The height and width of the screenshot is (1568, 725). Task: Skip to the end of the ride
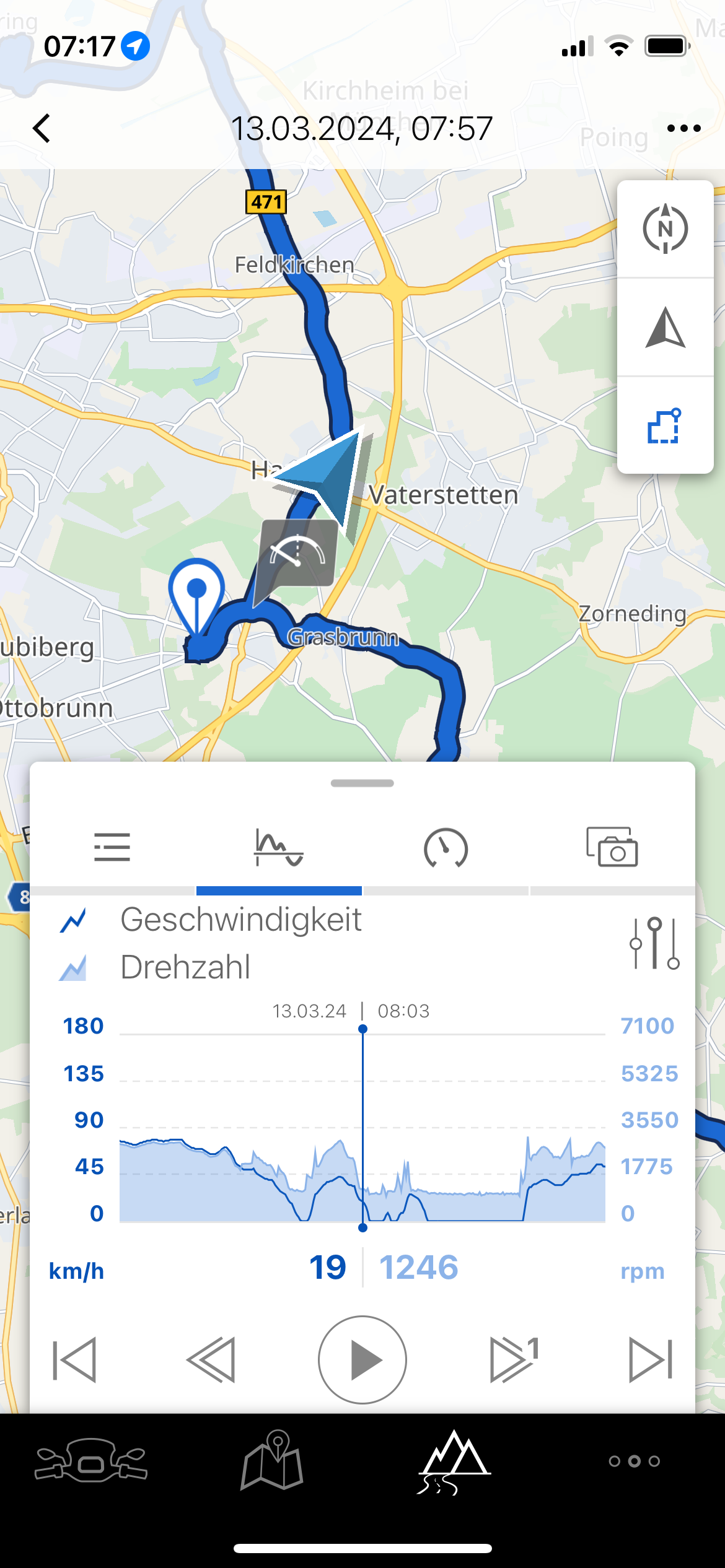point(651,1360)
